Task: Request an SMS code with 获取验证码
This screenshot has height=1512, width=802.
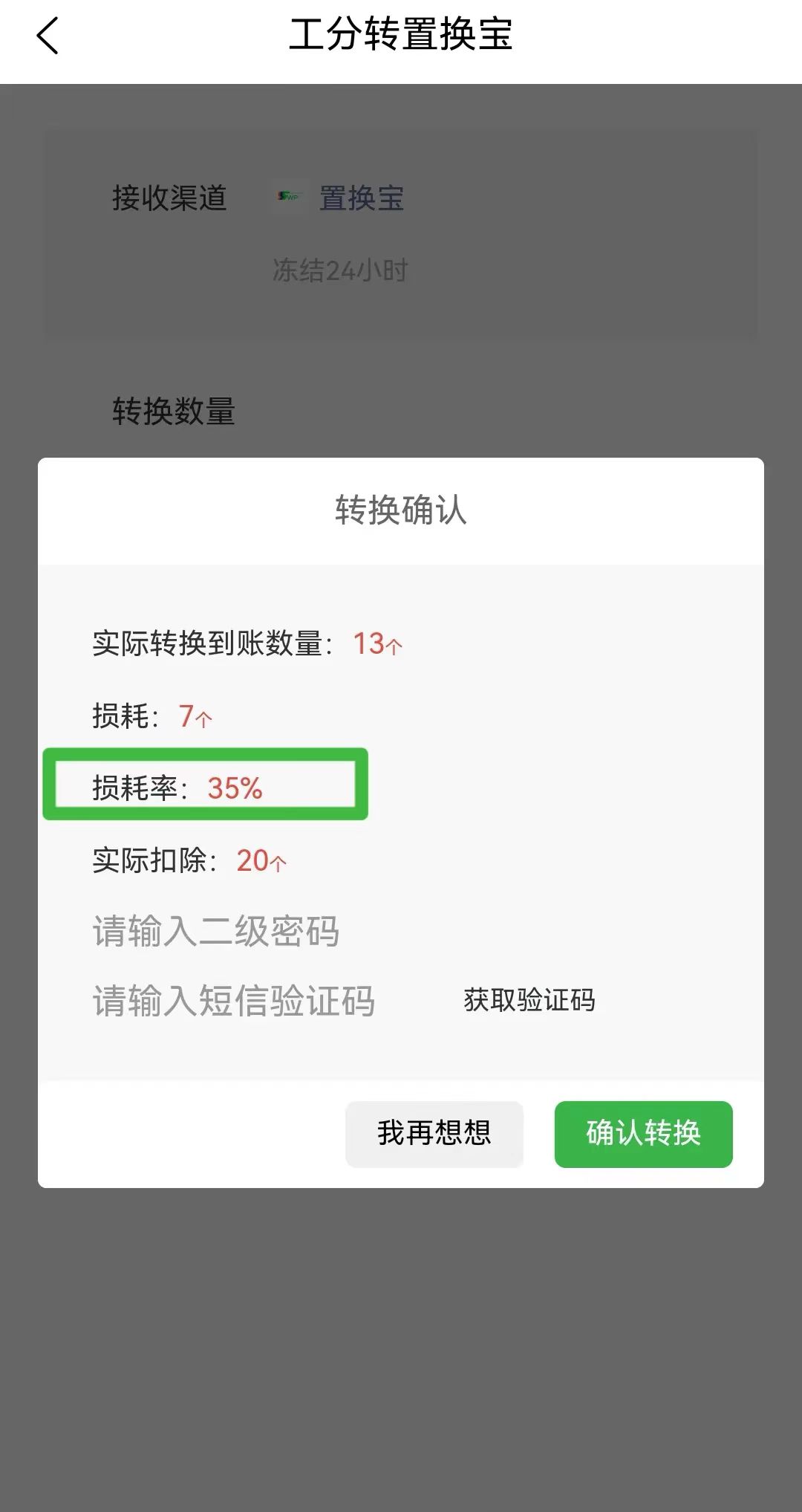Action: pyautogui.click(x=529, y=1001)
